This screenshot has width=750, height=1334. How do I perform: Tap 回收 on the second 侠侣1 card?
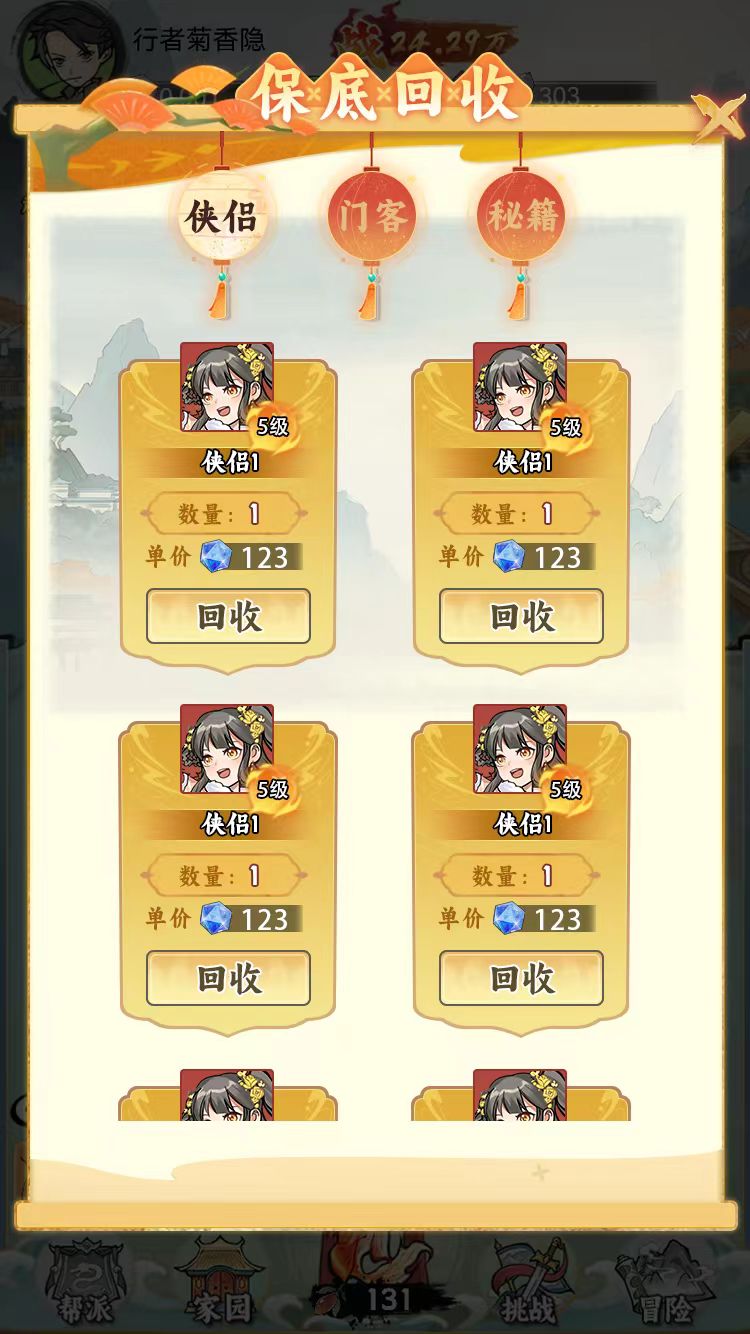click(521, 616)
